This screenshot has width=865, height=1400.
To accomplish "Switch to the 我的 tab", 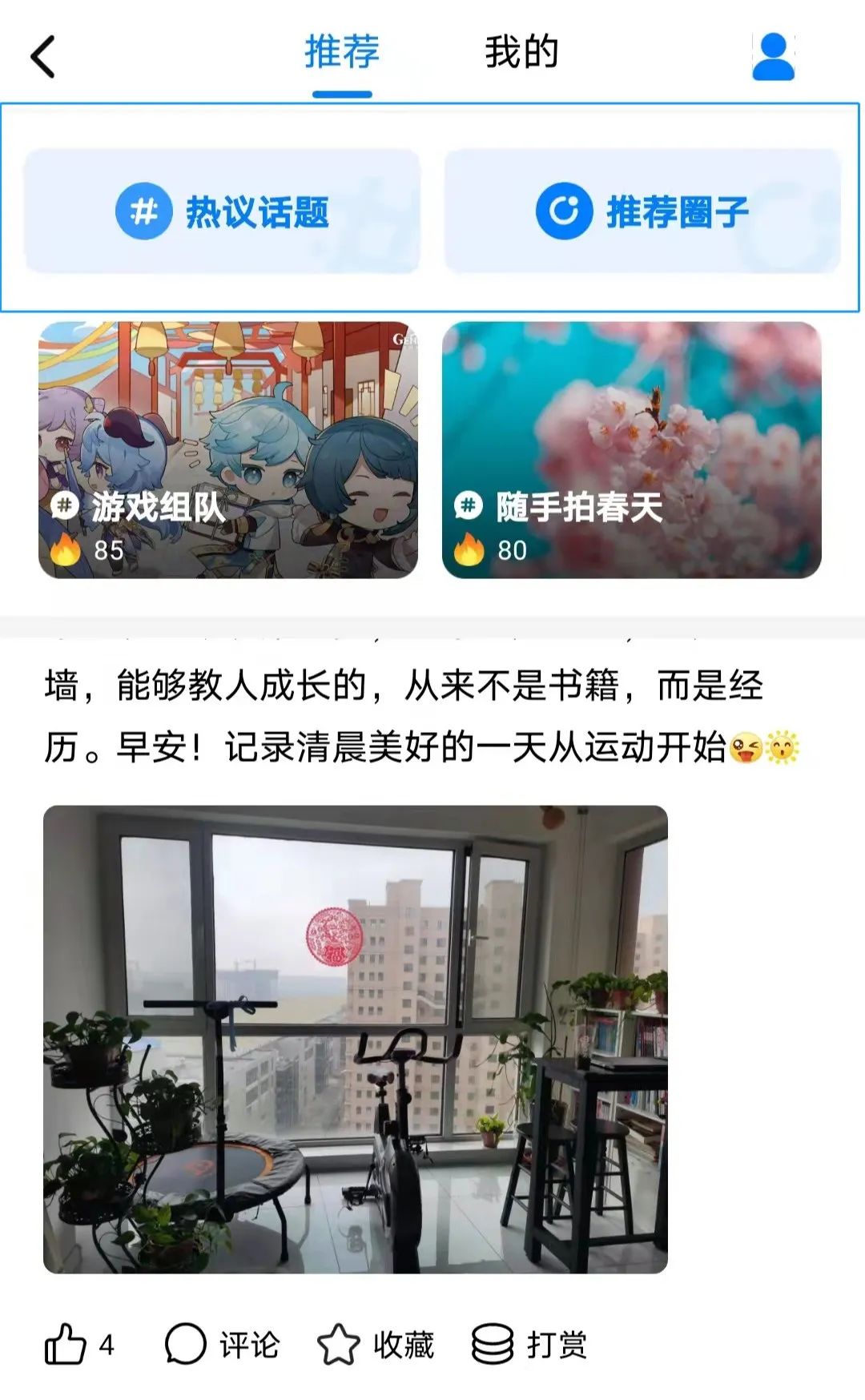I will point(521,54).
